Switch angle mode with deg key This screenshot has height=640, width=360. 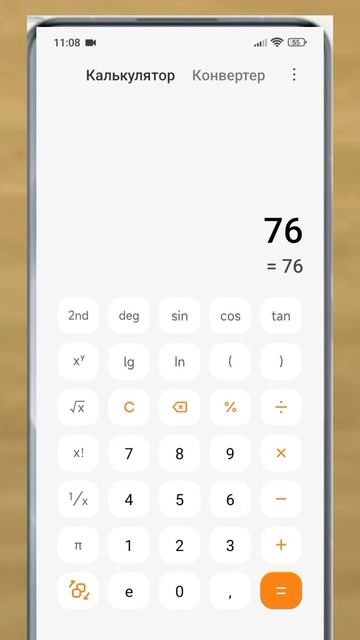pos(129,316)
